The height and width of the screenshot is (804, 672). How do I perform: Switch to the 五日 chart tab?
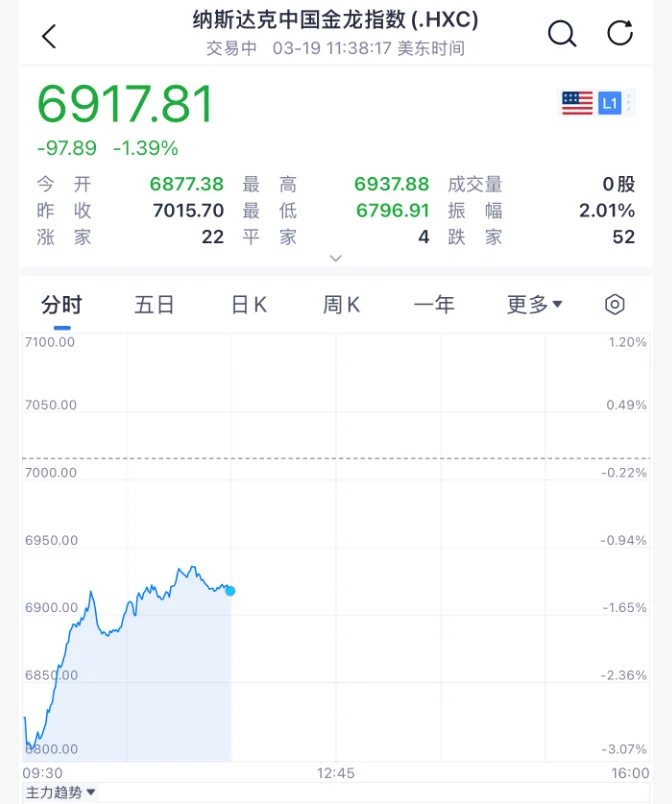[x=155, y=305]
